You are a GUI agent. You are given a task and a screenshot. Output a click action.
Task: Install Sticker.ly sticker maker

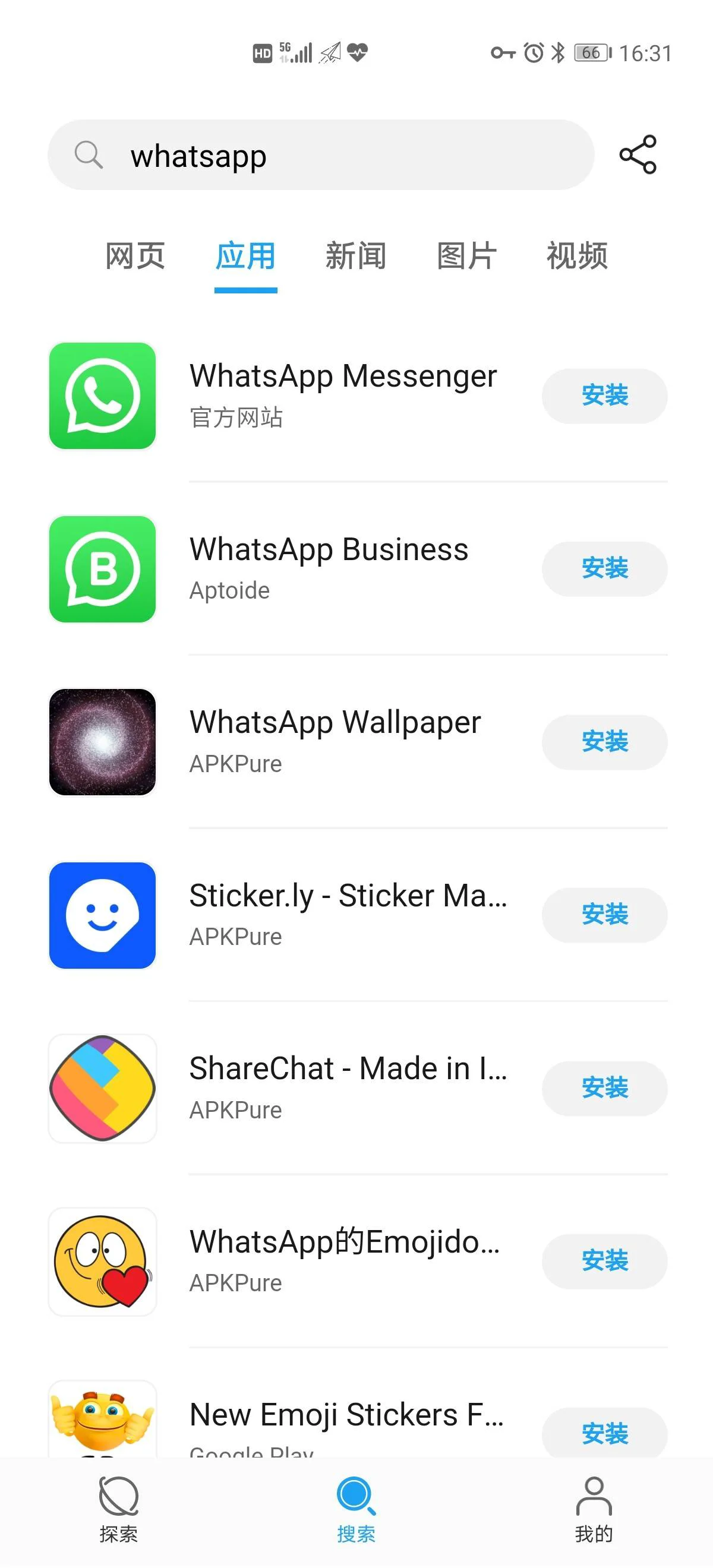coord(605,915)
